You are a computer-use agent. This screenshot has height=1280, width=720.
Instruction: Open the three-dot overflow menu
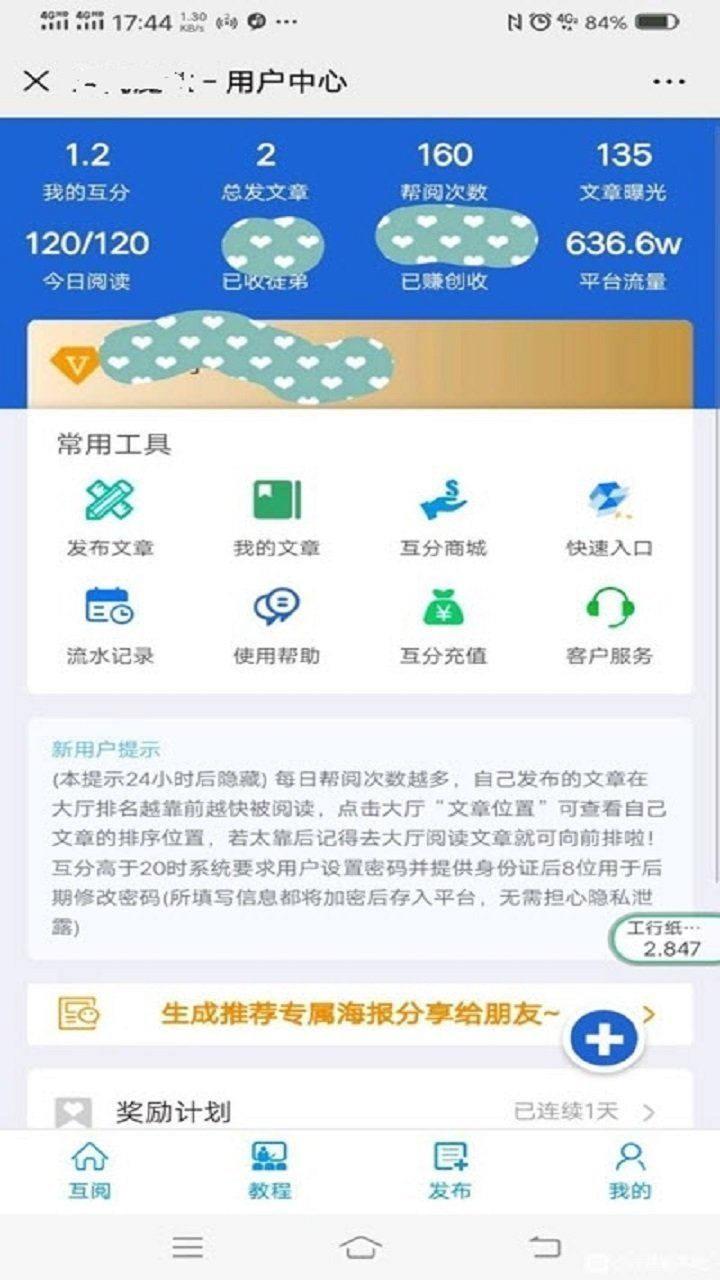[x=669, y=82]
